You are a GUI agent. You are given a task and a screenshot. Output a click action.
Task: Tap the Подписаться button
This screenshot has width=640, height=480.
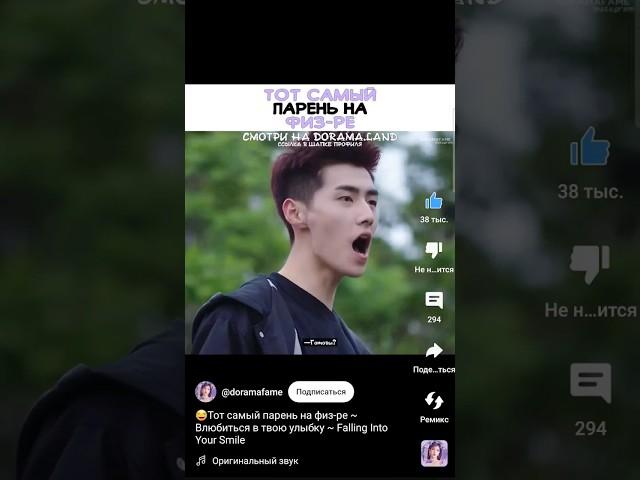click(321, 392)
